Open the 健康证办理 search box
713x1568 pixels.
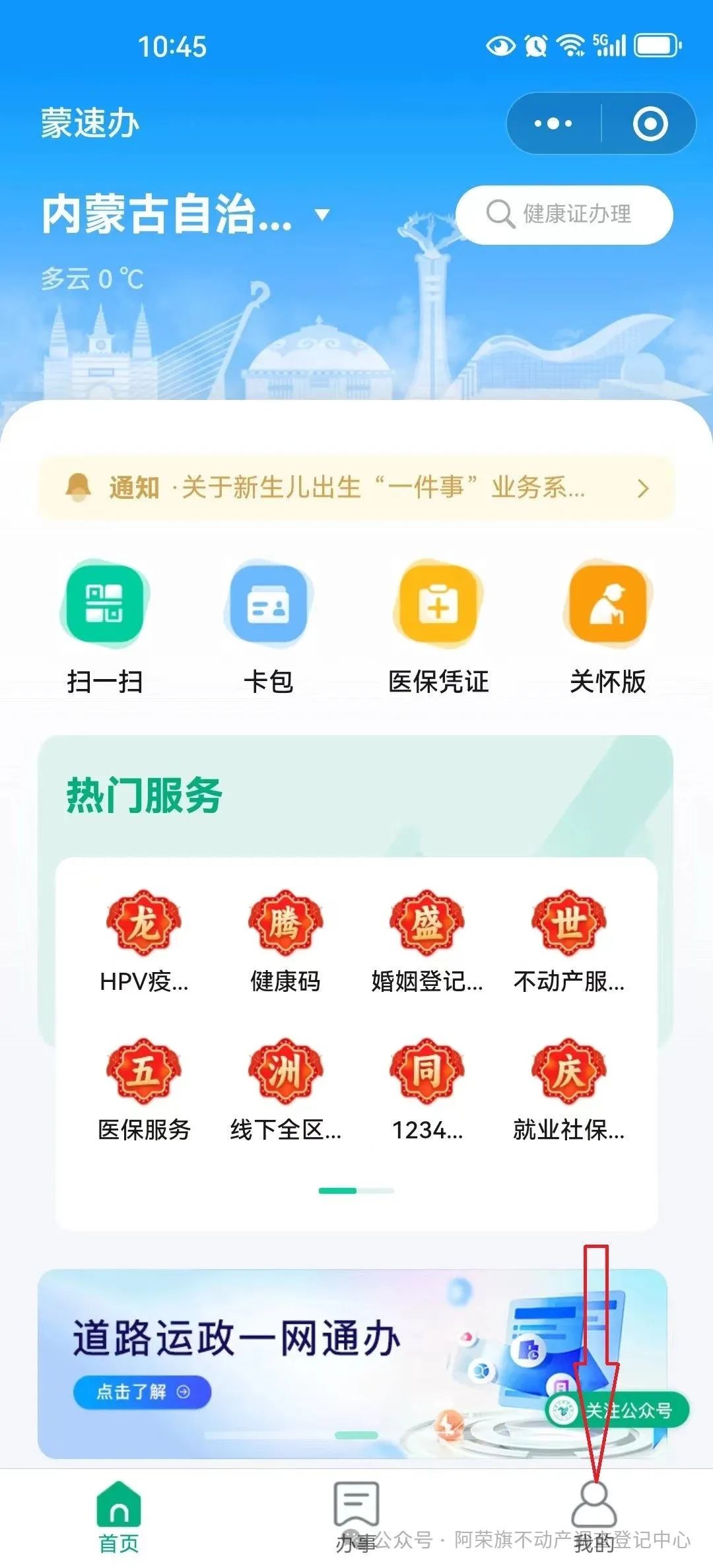coord(564,214)
